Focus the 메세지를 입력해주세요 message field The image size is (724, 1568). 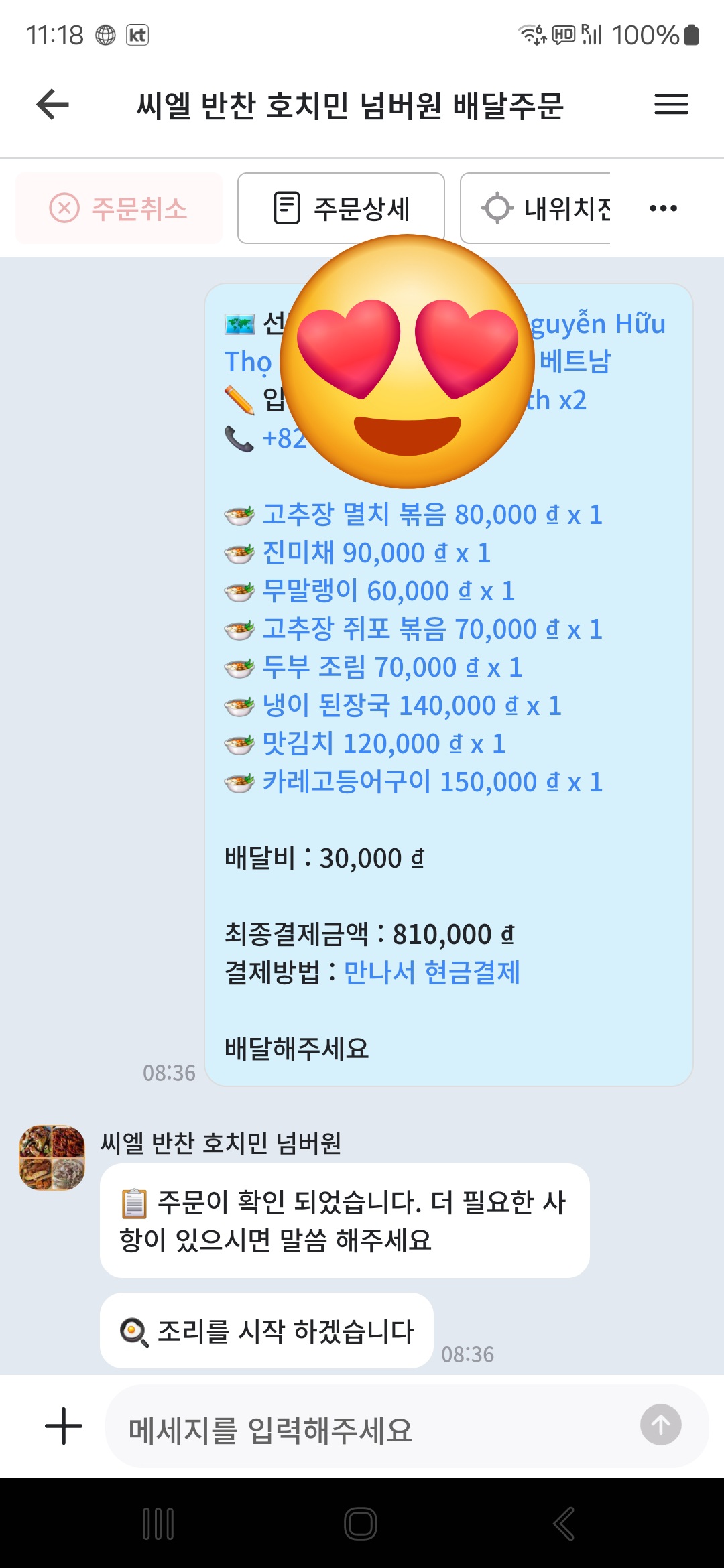pos(369,1429)
